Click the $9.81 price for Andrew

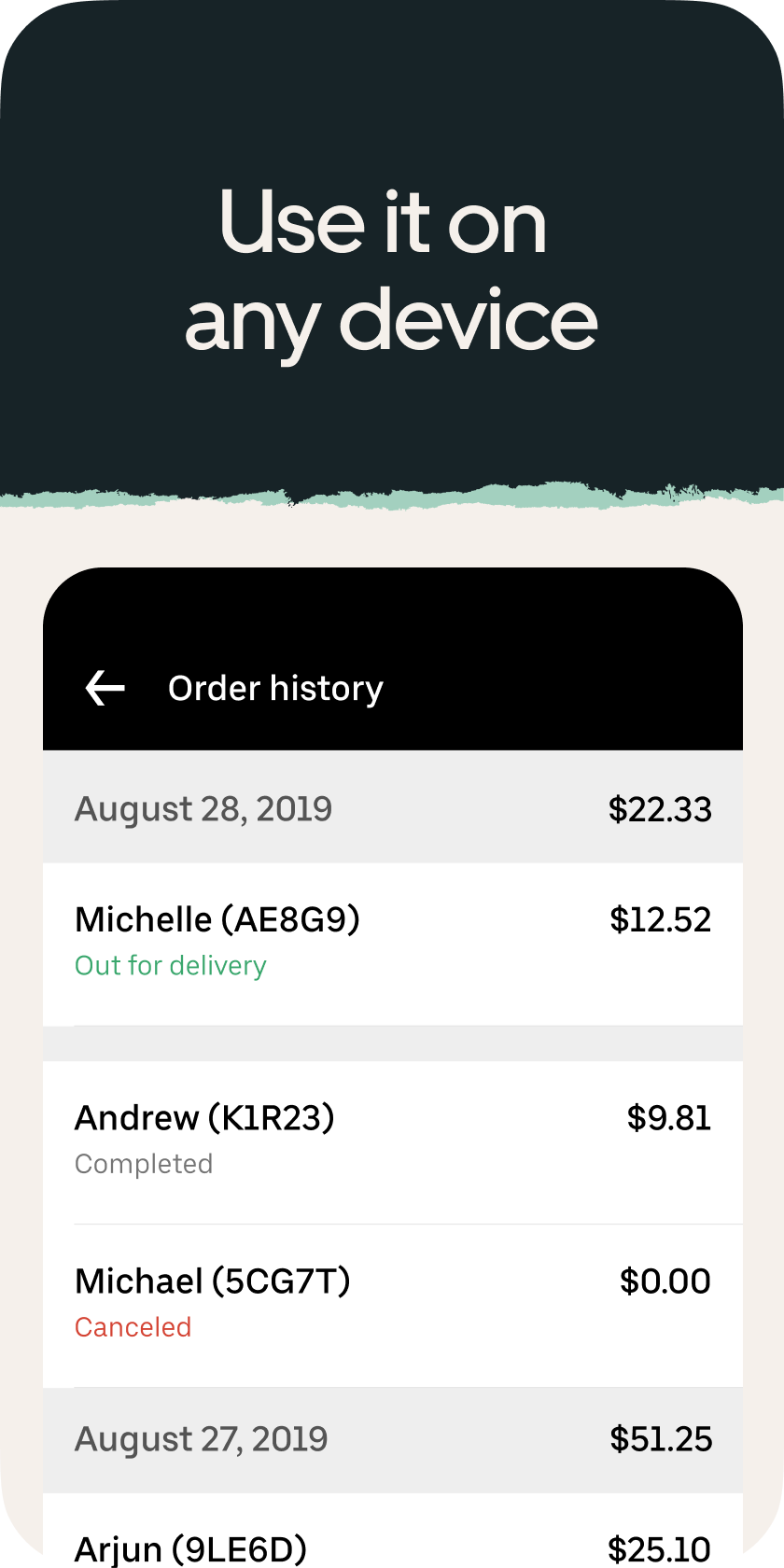pos(668,1117)
